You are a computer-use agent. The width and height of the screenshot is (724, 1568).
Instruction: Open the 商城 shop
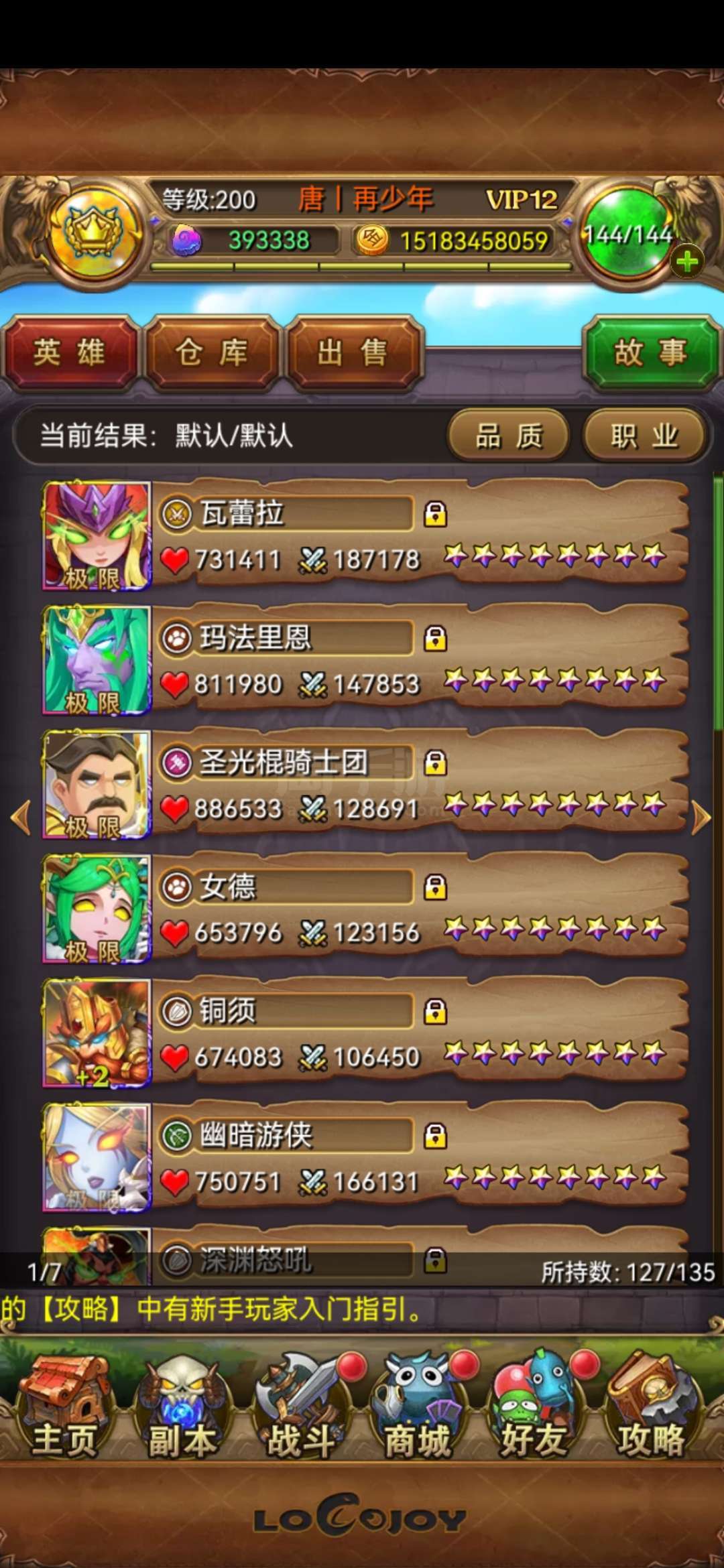pos(418,1406)
